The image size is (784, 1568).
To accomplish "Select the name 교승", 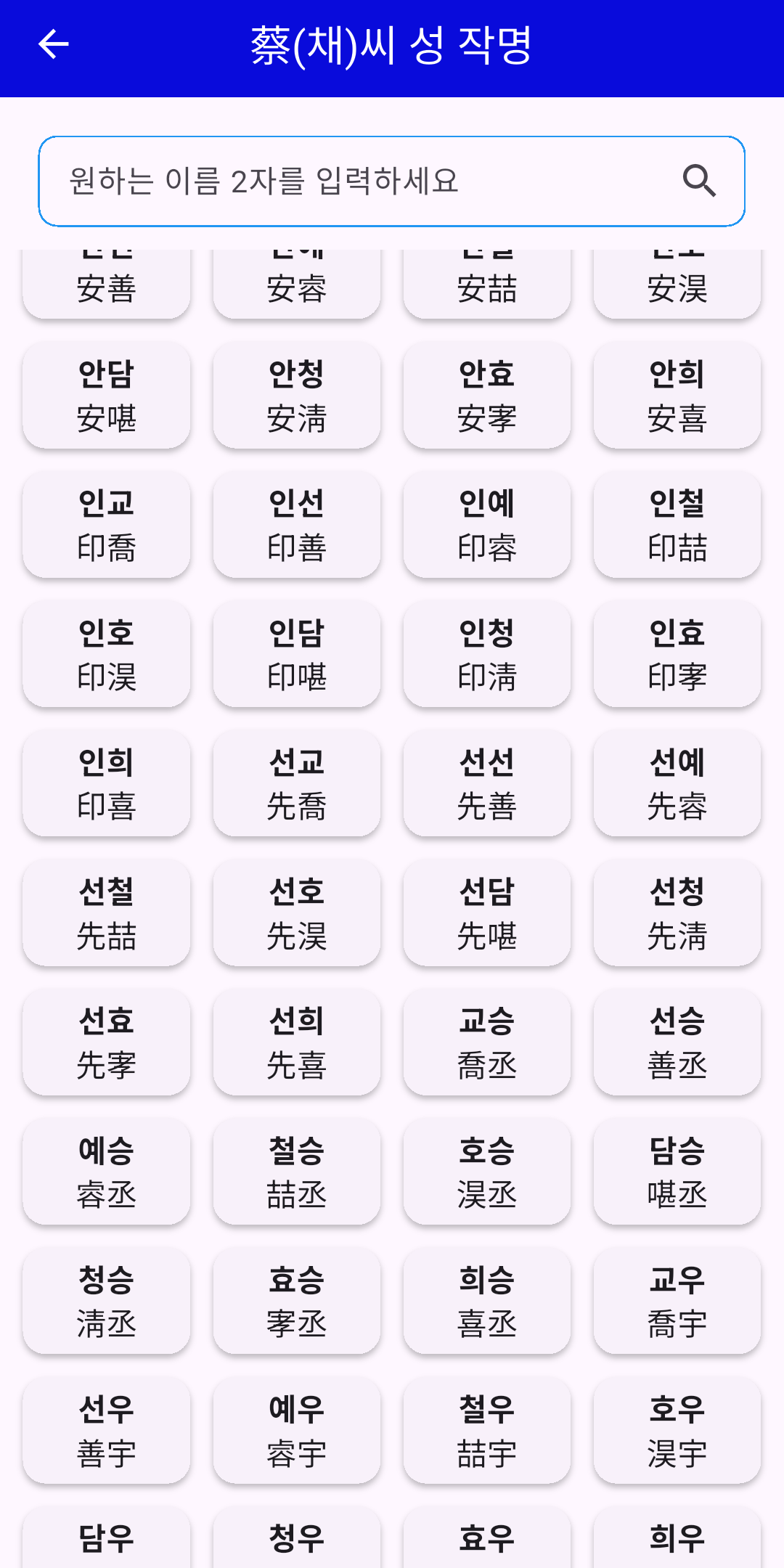I will pos(487,1042).
